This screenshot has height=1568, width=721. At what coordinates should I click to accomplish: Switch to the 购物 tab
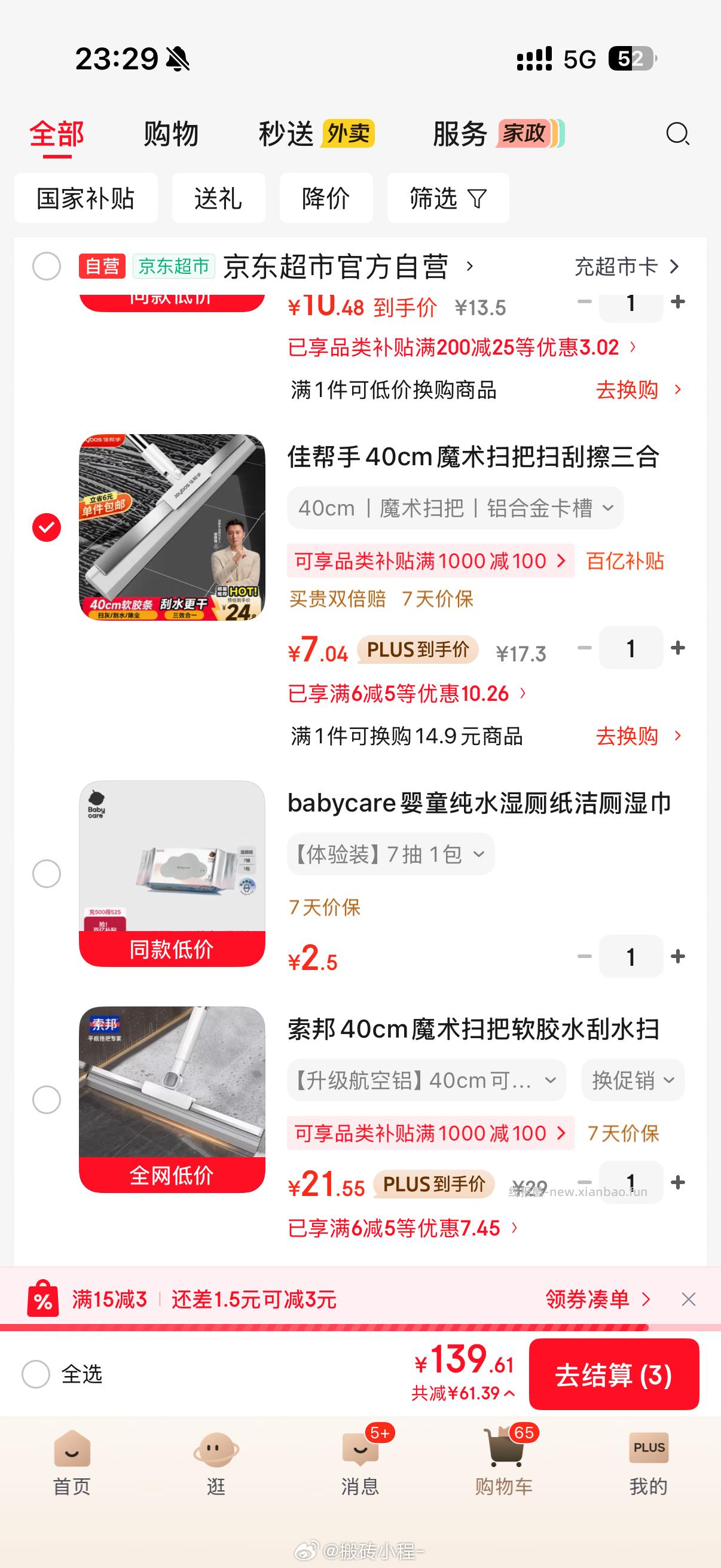point(170,134)
